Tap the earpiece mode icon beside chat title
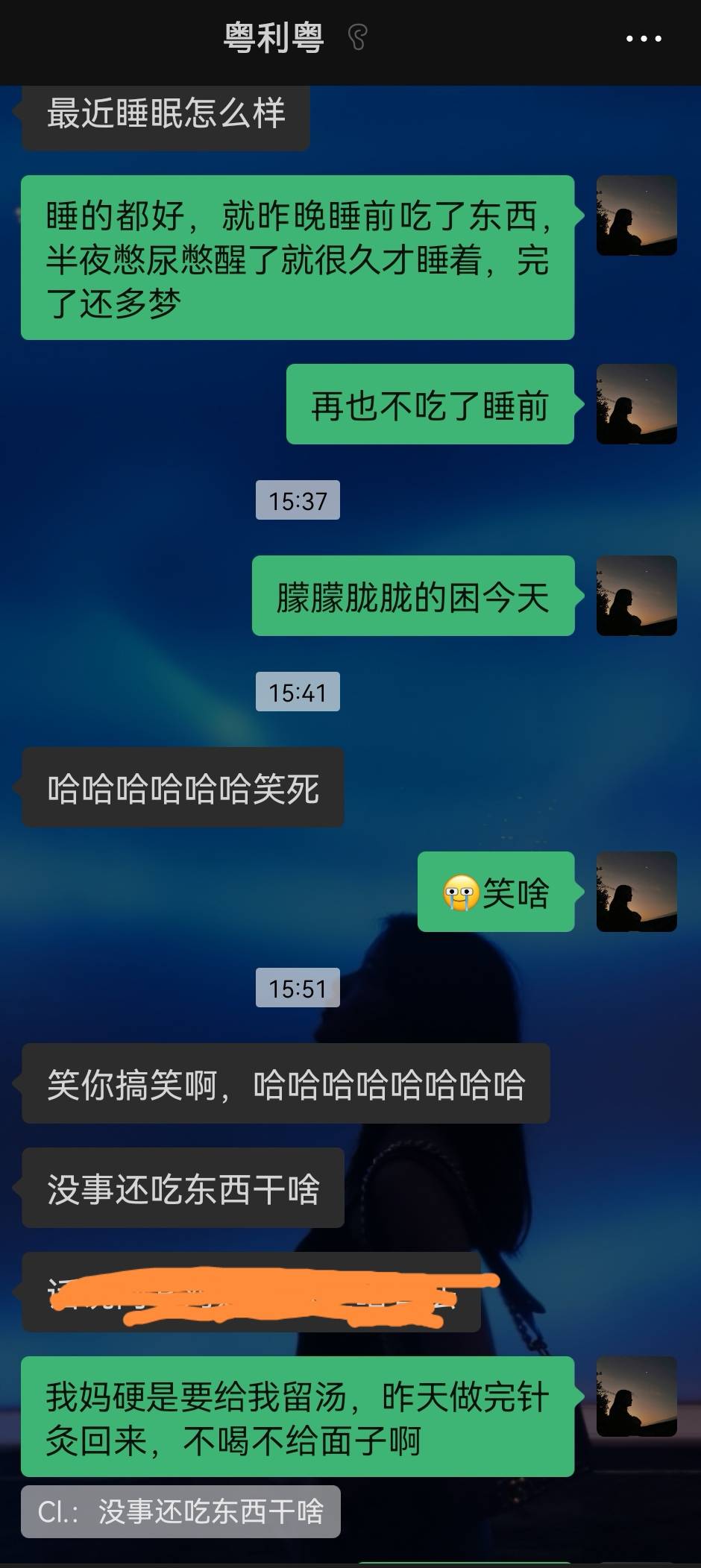This screenshot has height=1568, width=701. pyautogui.click(x=357, y=37)
